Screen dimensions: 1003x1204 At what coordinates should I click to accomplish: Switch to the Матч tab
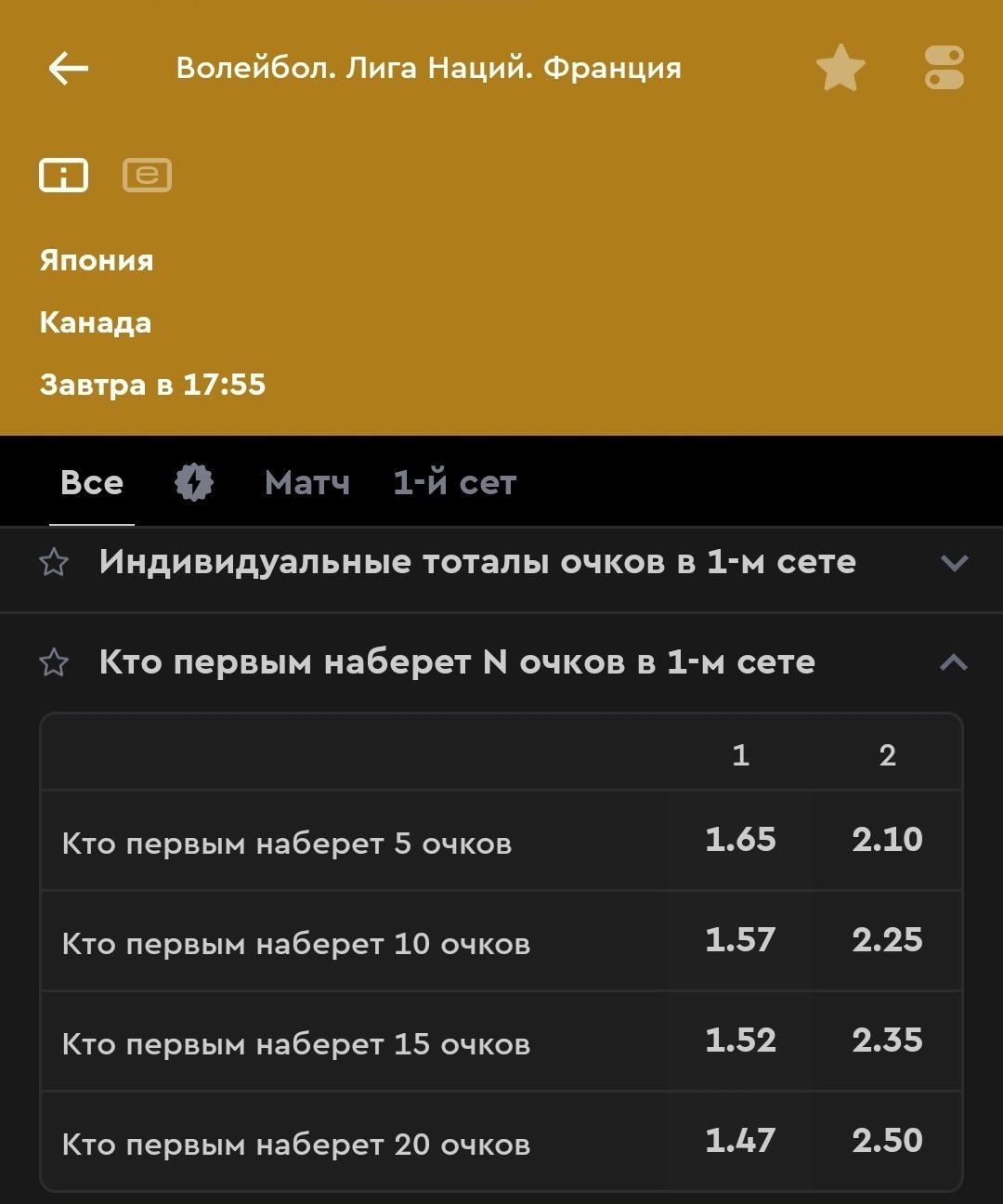(x=306, y=483)
